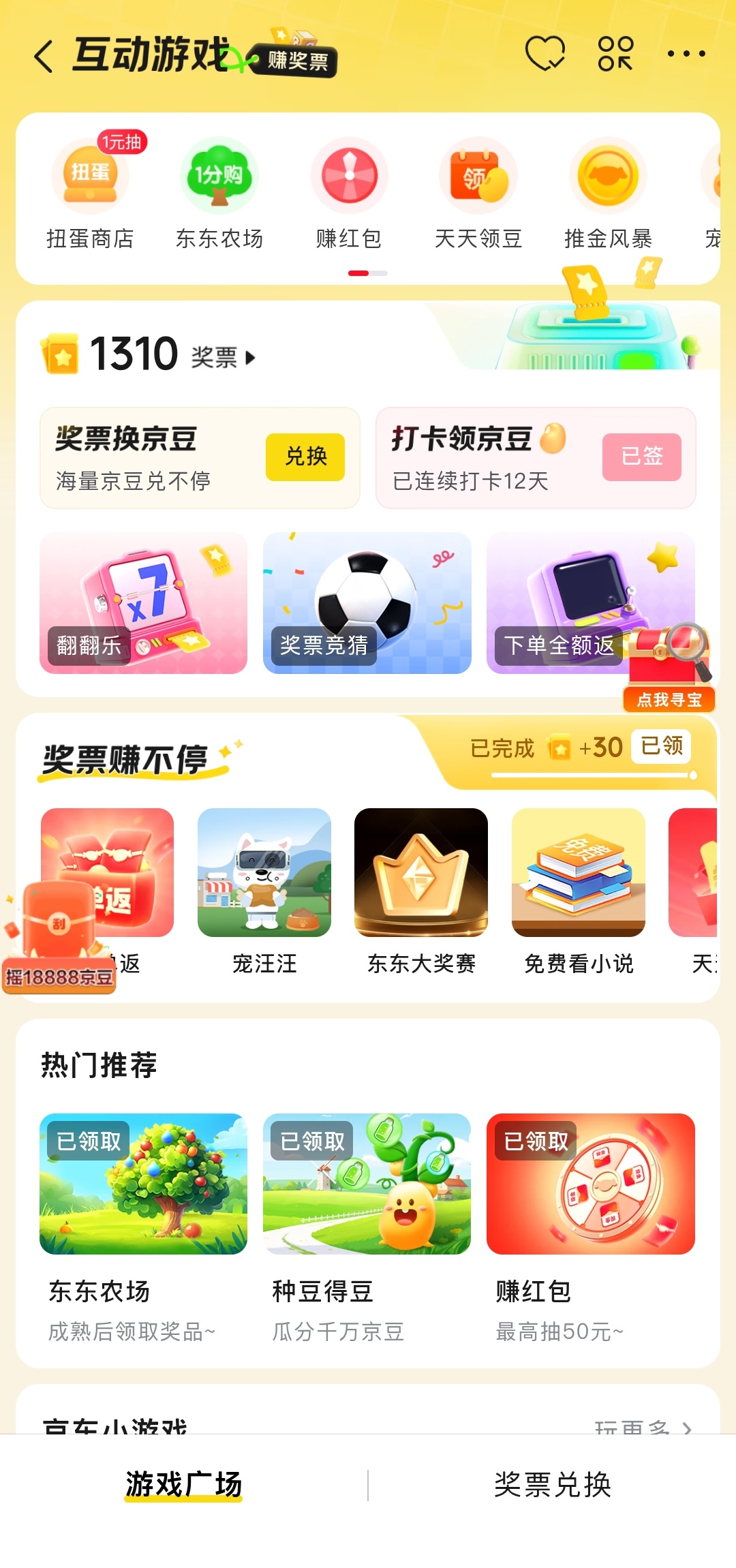Switch to 奖票兑换 tab
Image resolution: width=736 pixels, height=1568 pixels.
552,1484
